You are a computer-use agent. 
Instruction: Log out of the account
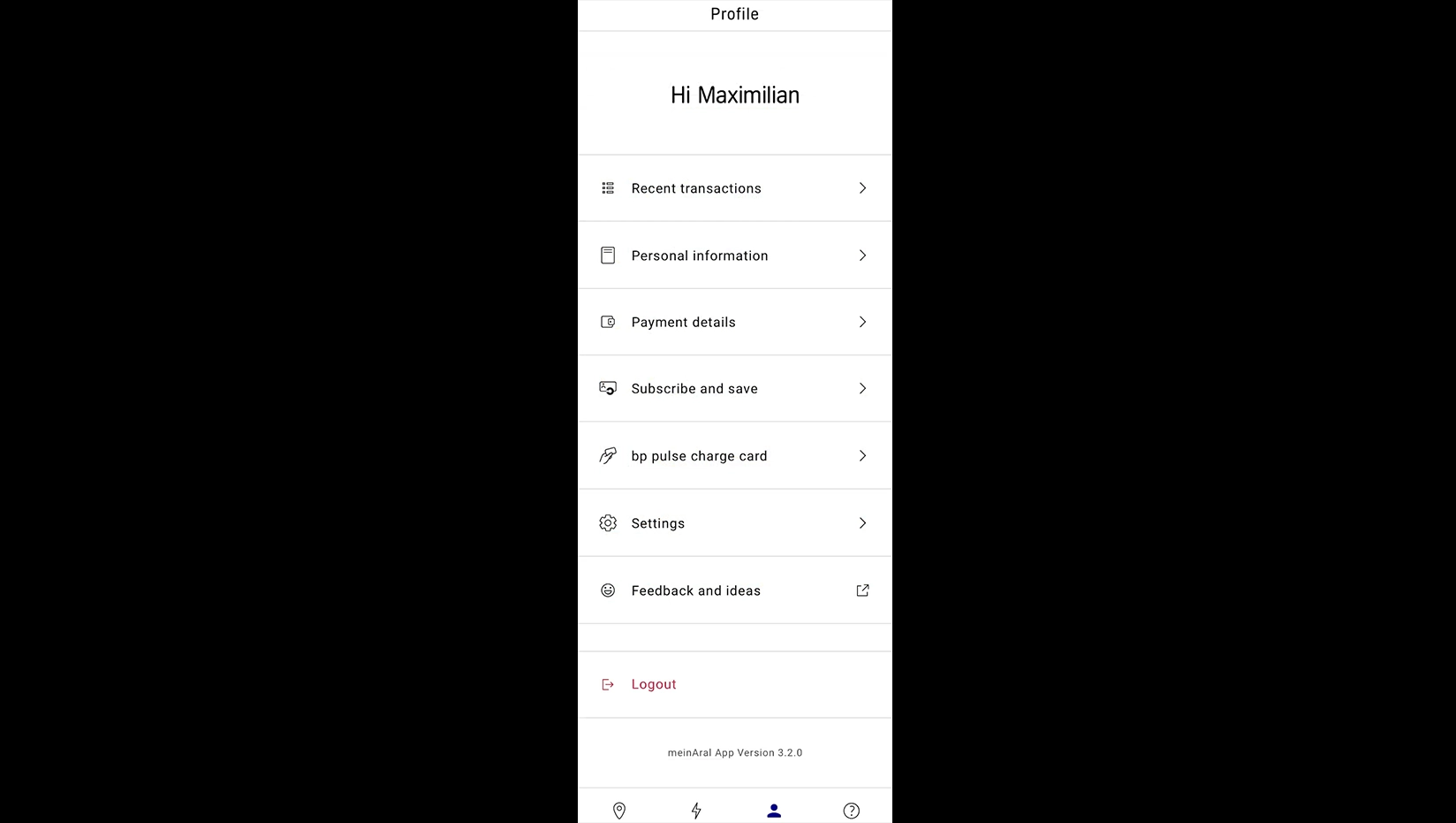(653, 684)
